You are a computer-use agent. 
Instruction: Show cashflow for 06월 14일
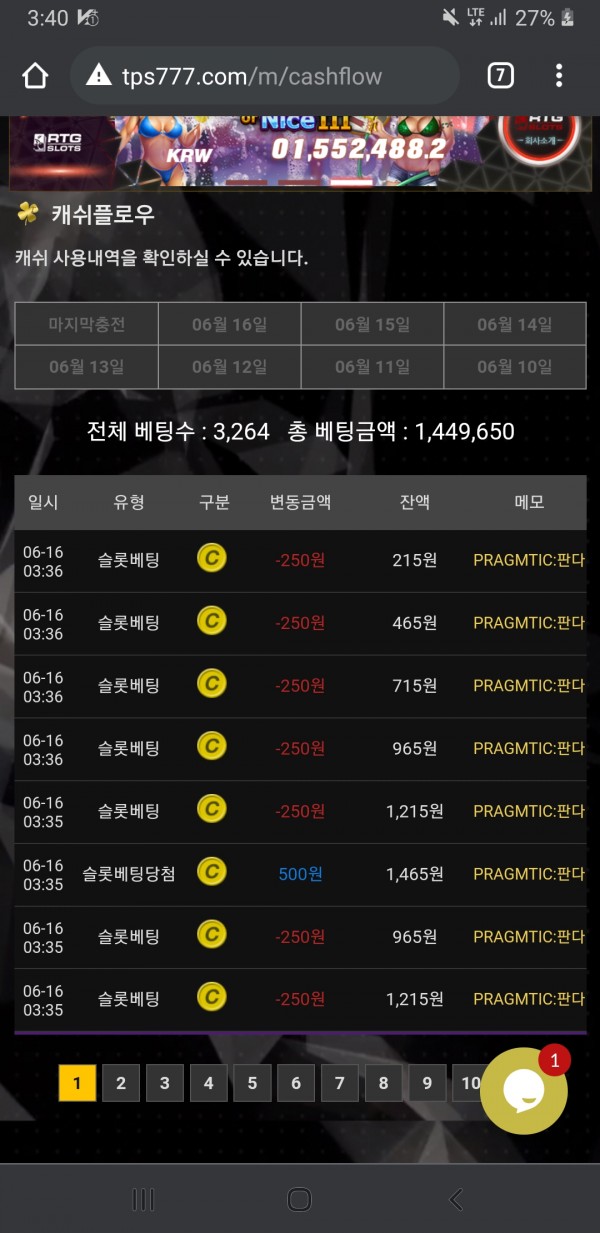[515, 324]
